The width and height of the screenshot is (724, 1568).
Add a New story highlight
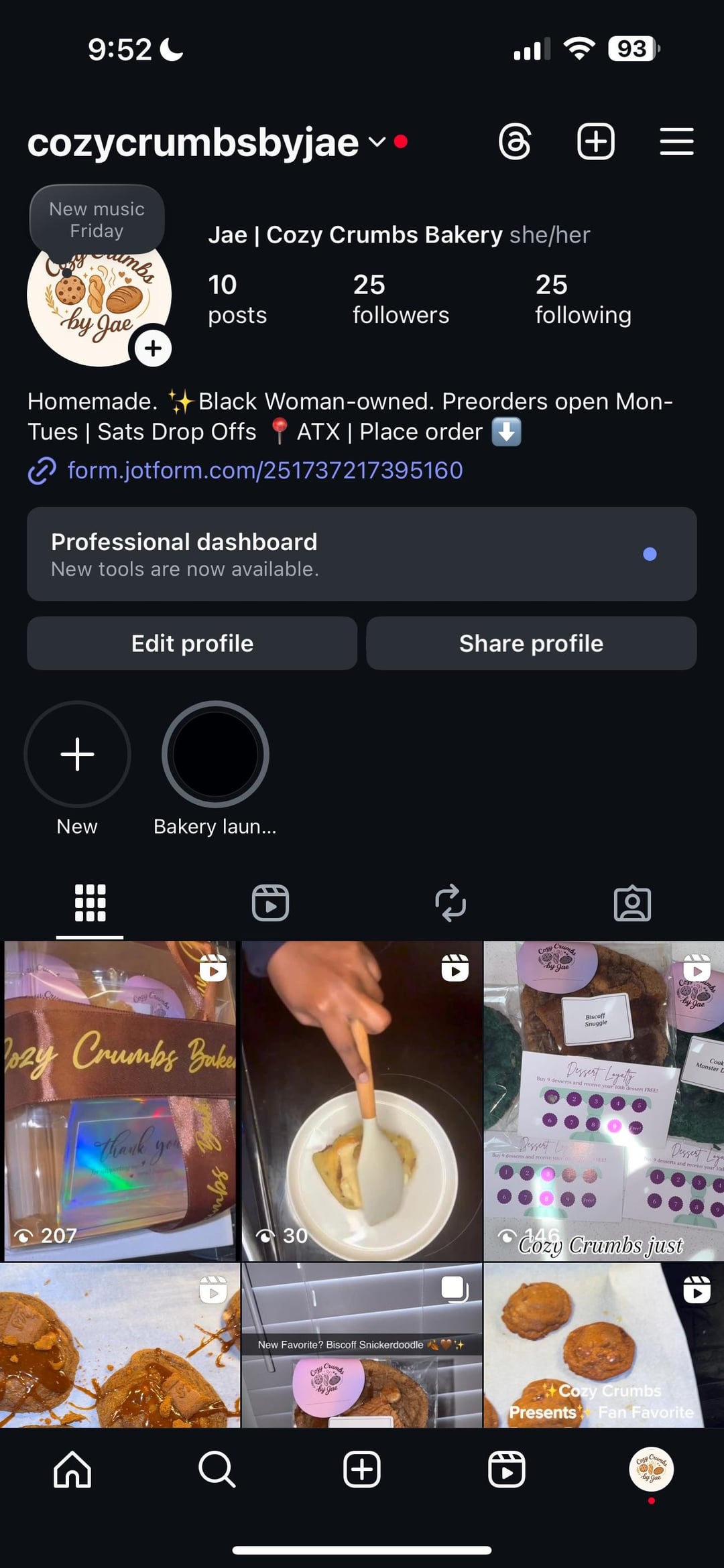[77, 755]
